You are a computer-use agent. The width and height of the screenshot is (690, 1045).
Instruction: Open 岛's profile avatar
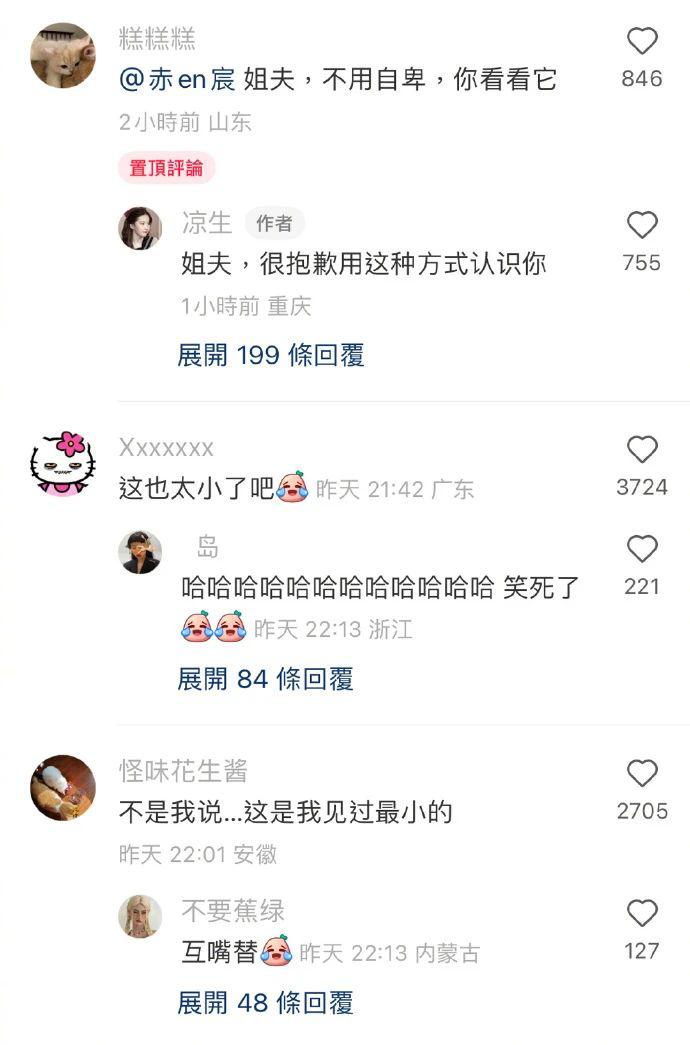pos(140,552)
